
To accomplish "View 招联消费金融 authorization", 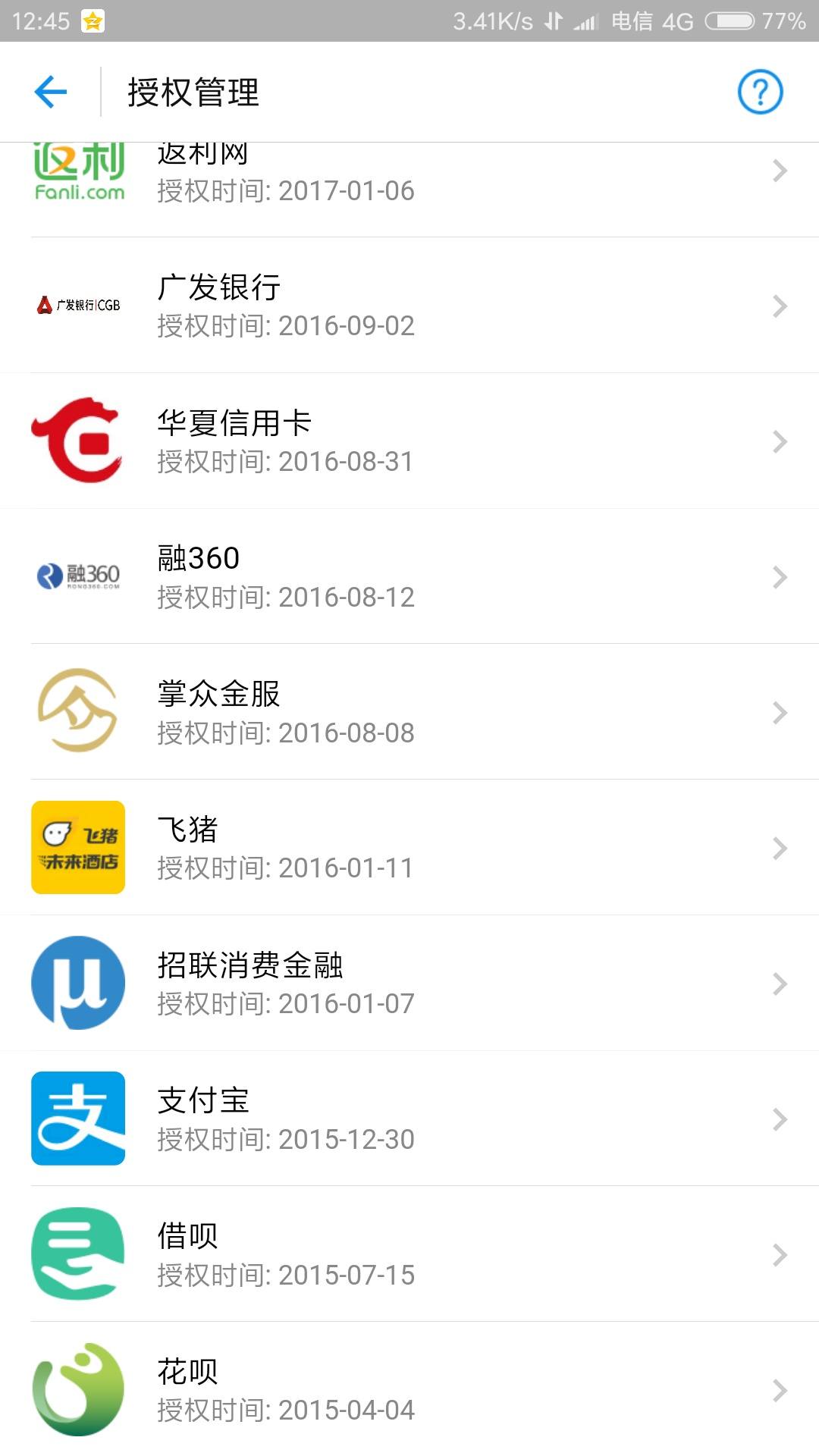I will 409,984.
